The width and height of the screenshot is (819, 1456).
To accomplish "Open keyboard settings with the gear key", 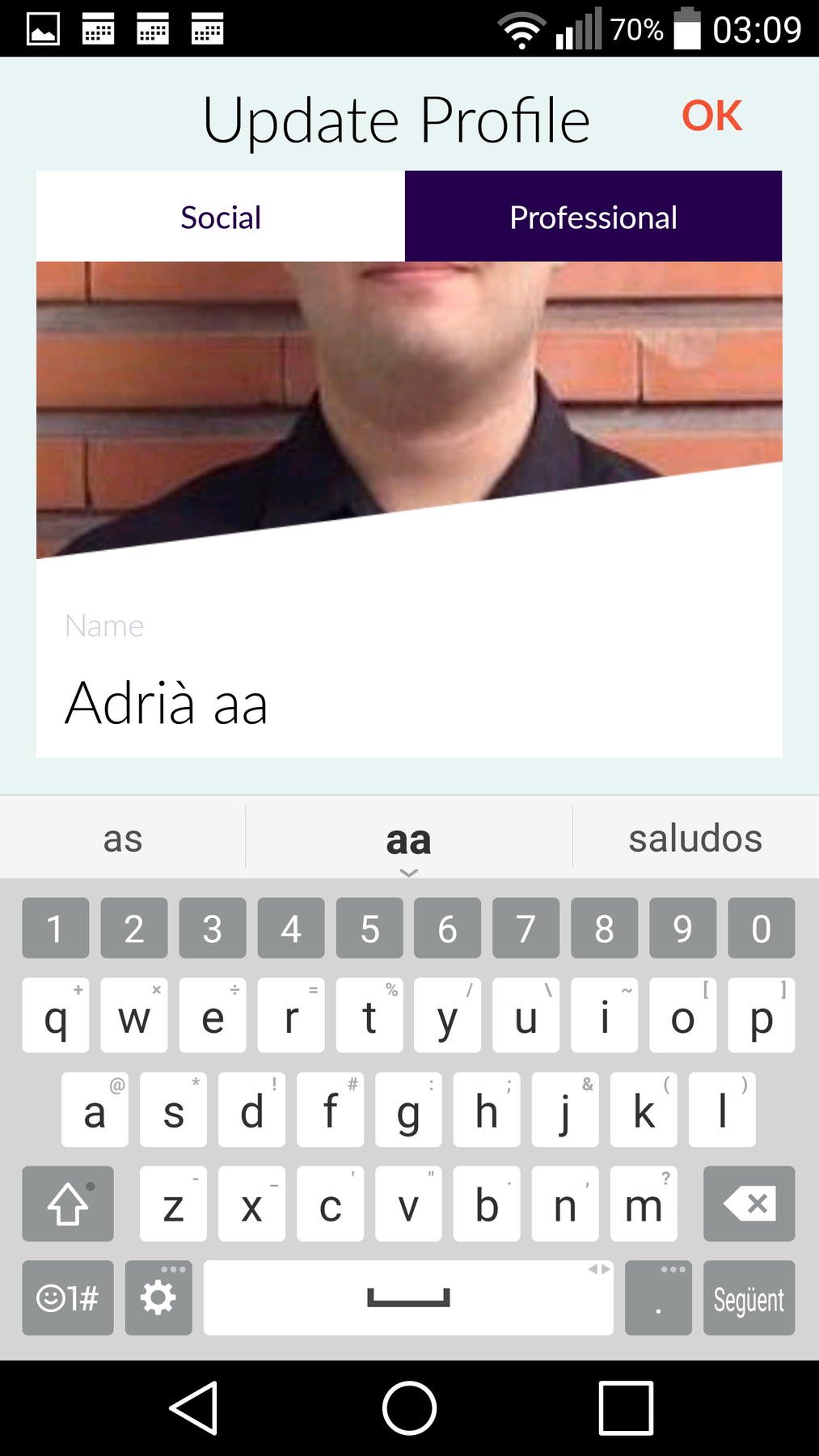I will click(158, 1298).
